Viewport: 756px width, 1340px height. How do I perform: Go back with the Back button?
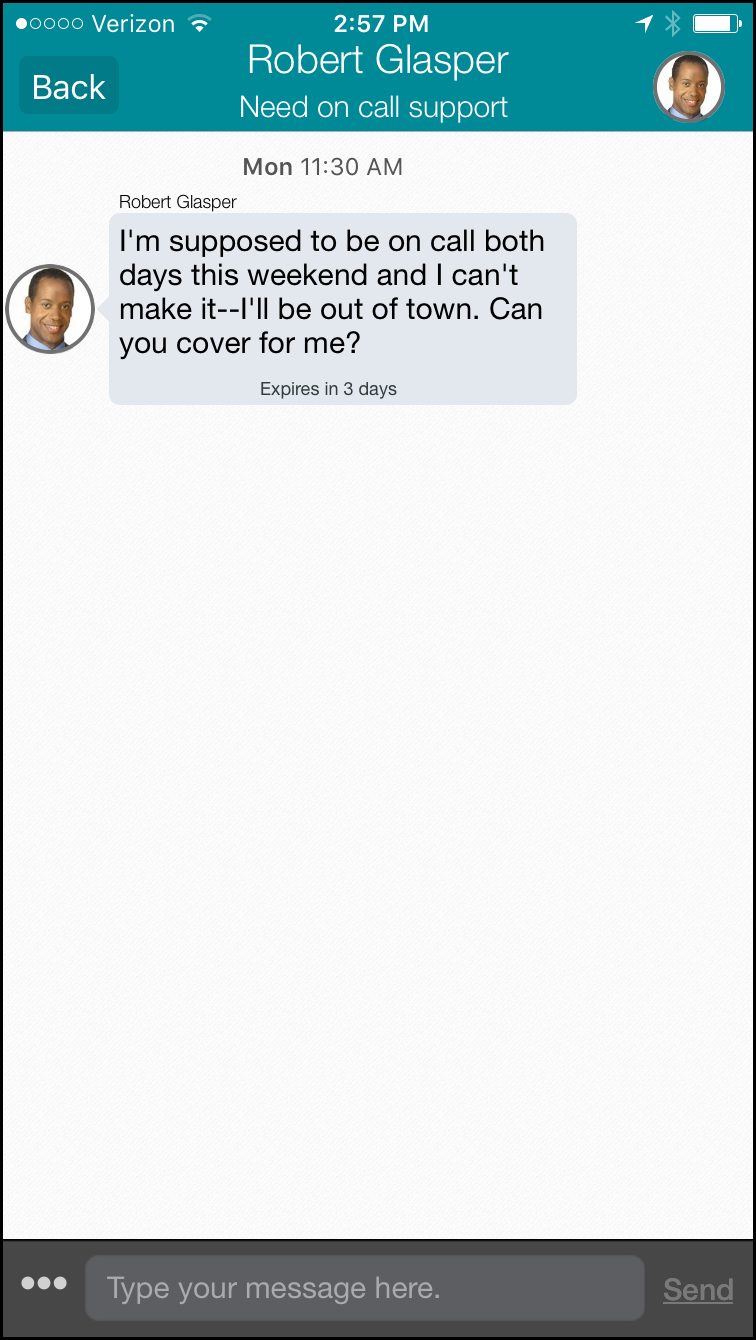[69, 87]
